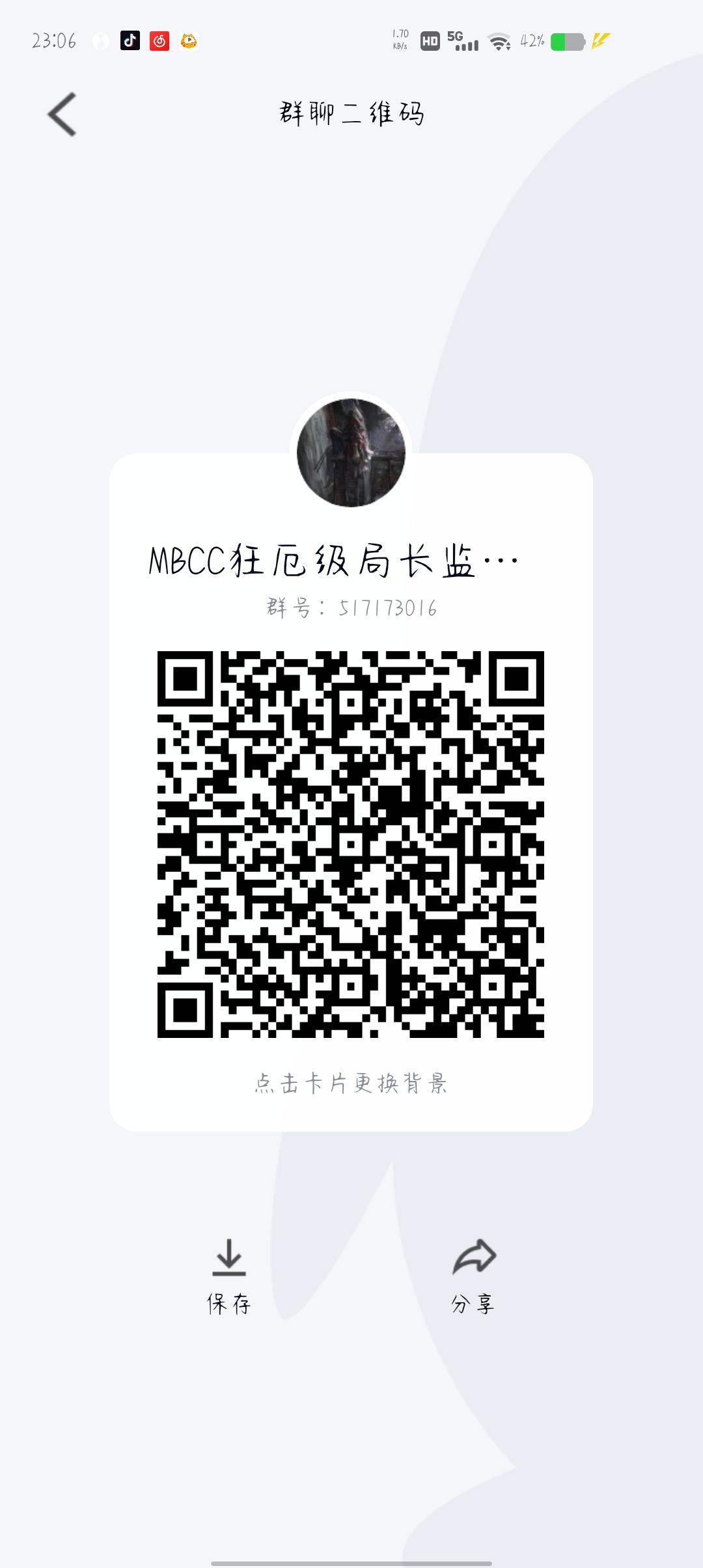Share the group QR code
The width and height of the screenshot is (703, 1568).
[474, 1278]
